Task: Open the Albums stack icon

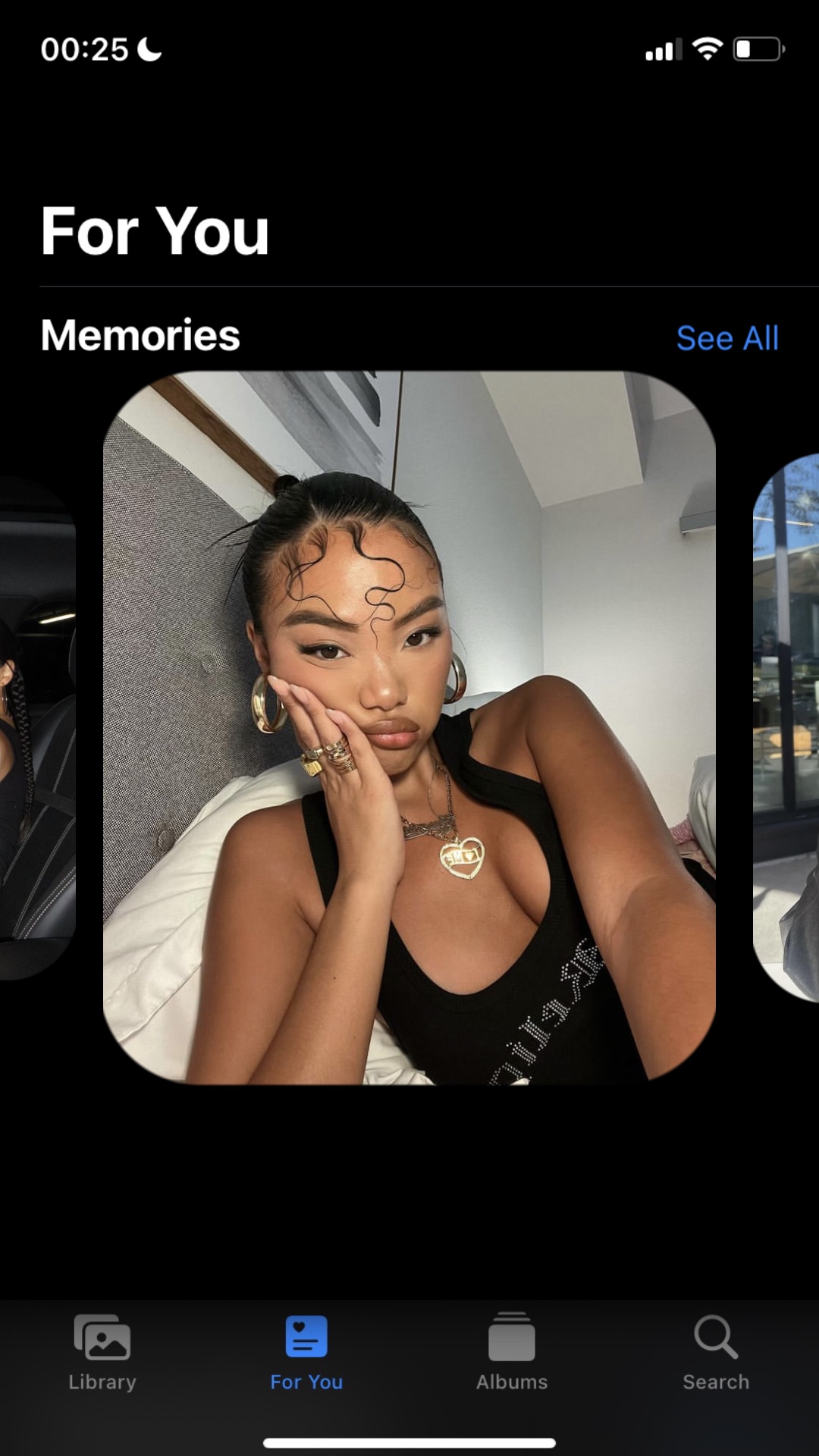Action: pyautogui.click(x=511, y=1338)
